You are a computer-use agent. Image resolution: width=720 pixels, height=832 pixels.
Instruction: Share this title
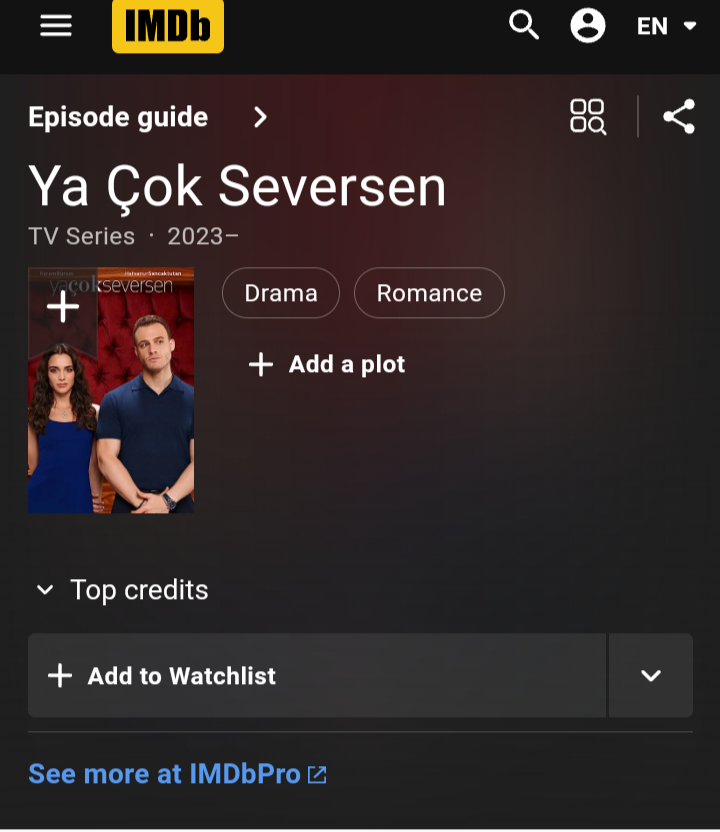pyautogui.click(x=679, y=116)
